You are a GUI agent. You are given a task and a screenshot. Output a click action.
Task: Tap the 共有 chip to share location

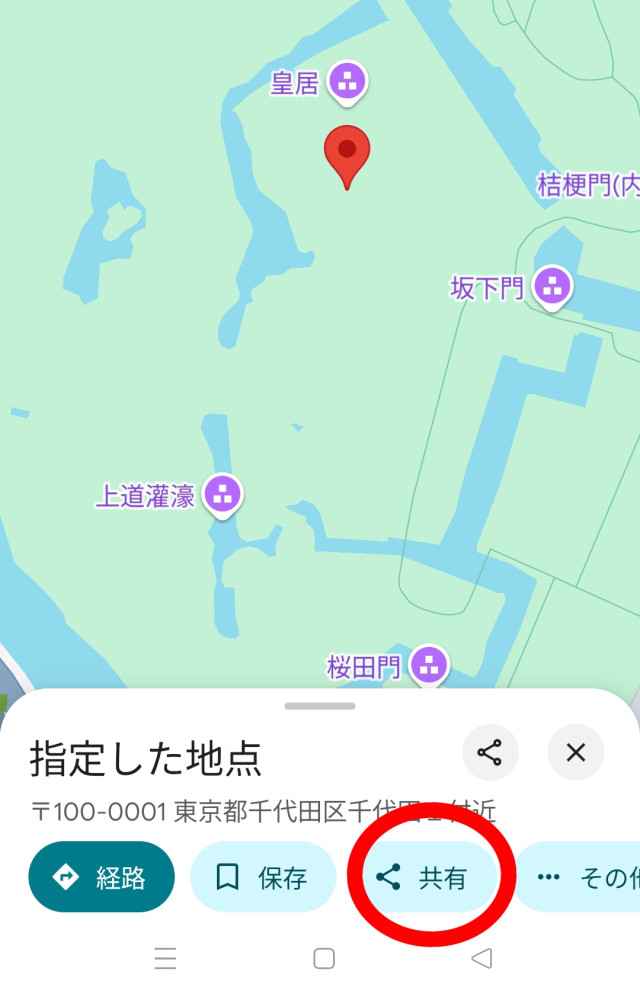[x=422, y=878]
